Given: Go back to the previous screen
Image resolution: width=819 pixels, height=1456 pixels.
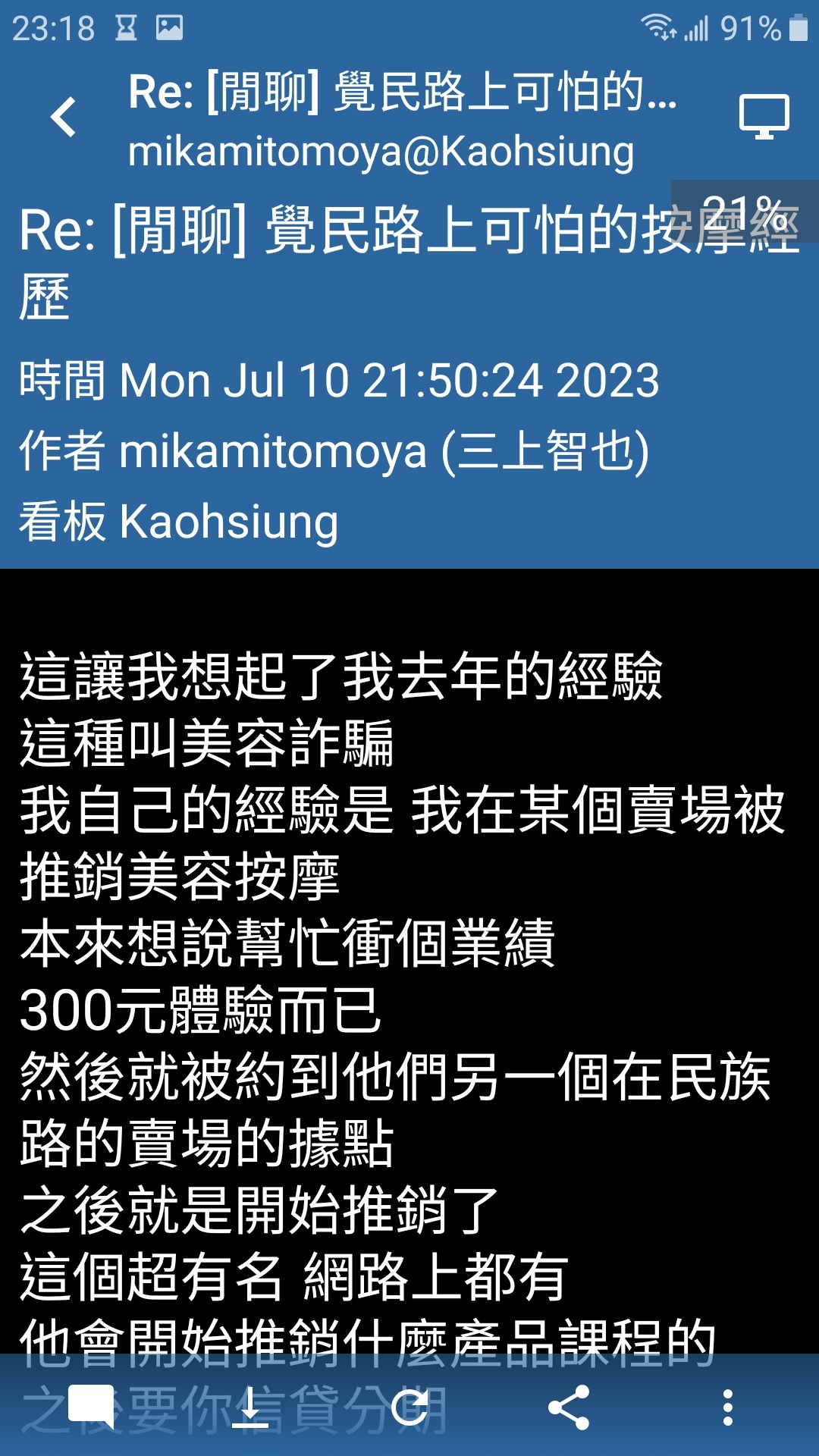Looking at the screenshot, I should (64, 118).
